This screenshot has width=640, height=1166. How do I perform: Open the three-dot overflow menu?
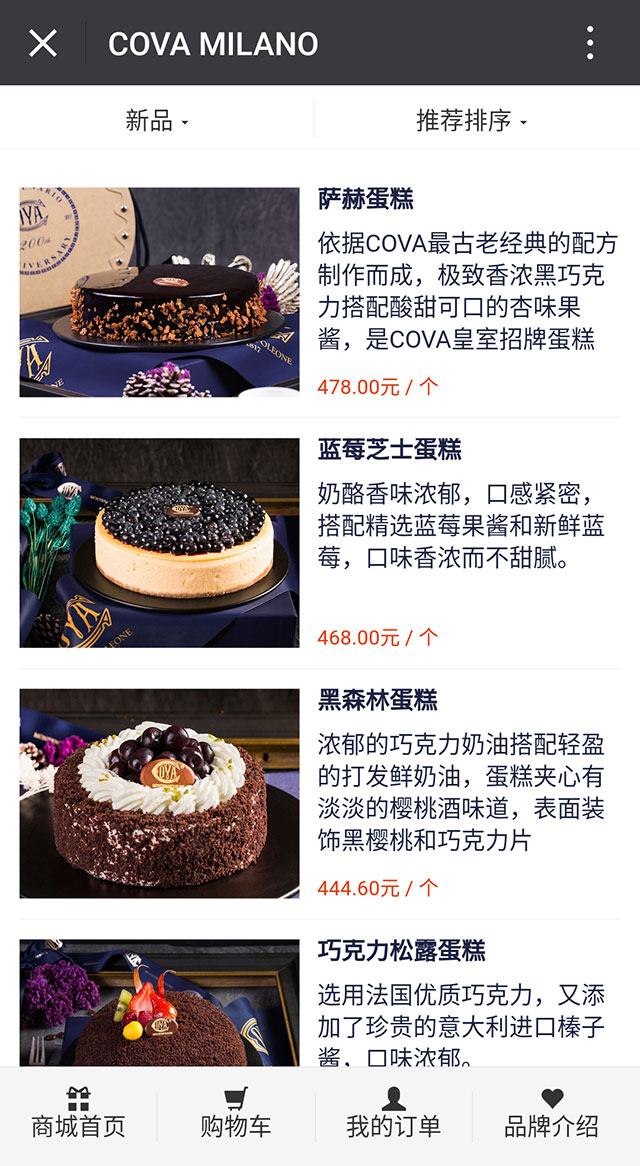pos(589,42)
